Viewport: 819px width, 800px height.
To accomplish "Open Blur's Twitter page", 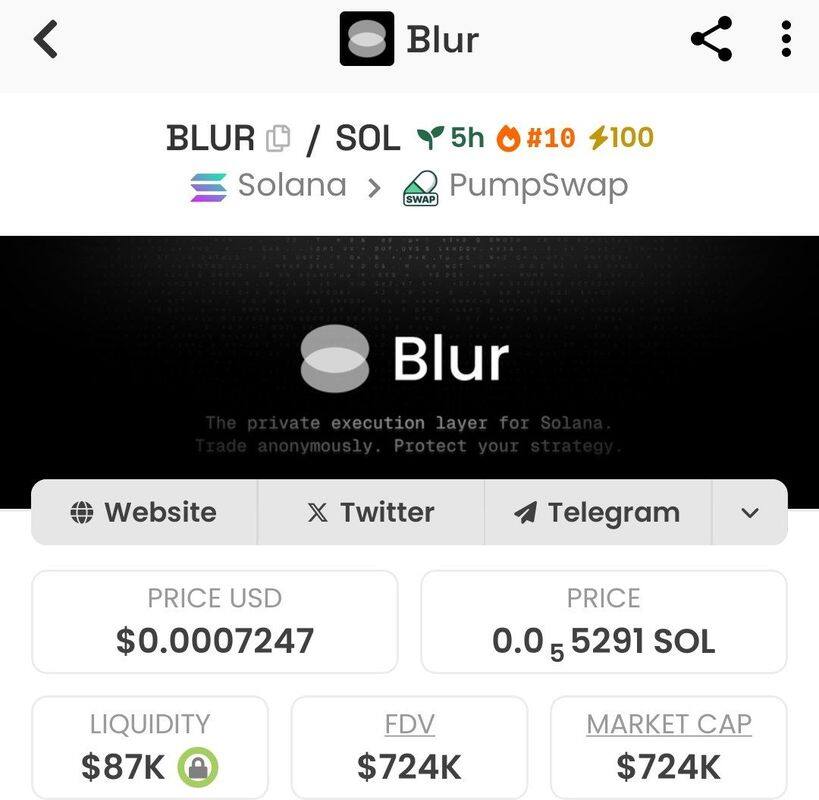I will pyautogui.click(x=370, y=513).
